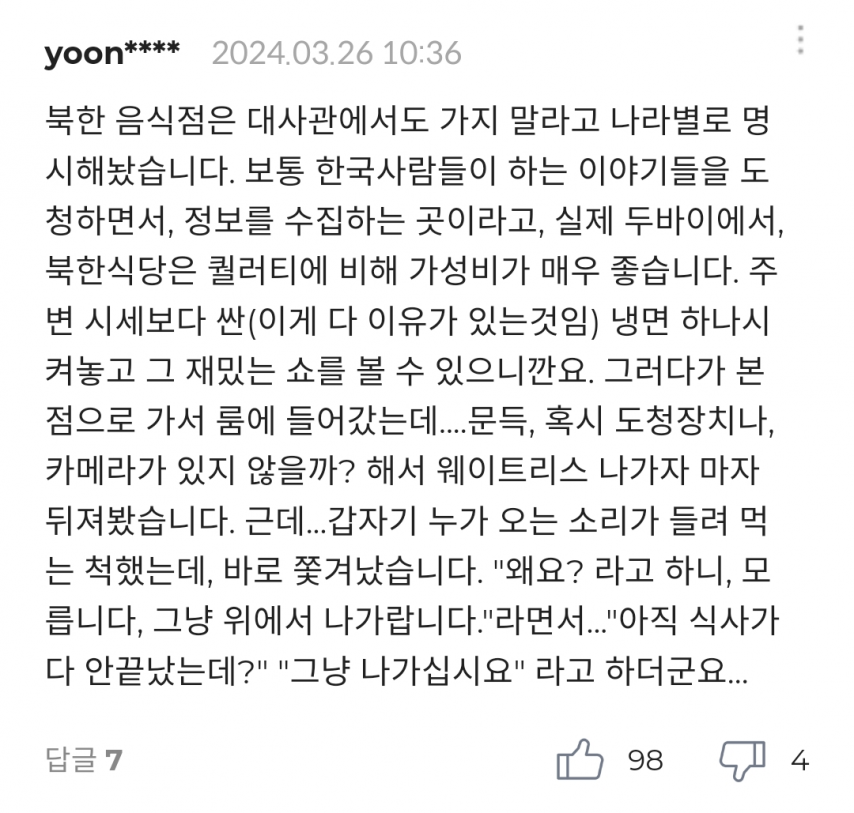Dislike the comment with the thumbs-down icon
Image resolution: width=854 pixels, height=813 pixels.
click(x=742, y=760)
